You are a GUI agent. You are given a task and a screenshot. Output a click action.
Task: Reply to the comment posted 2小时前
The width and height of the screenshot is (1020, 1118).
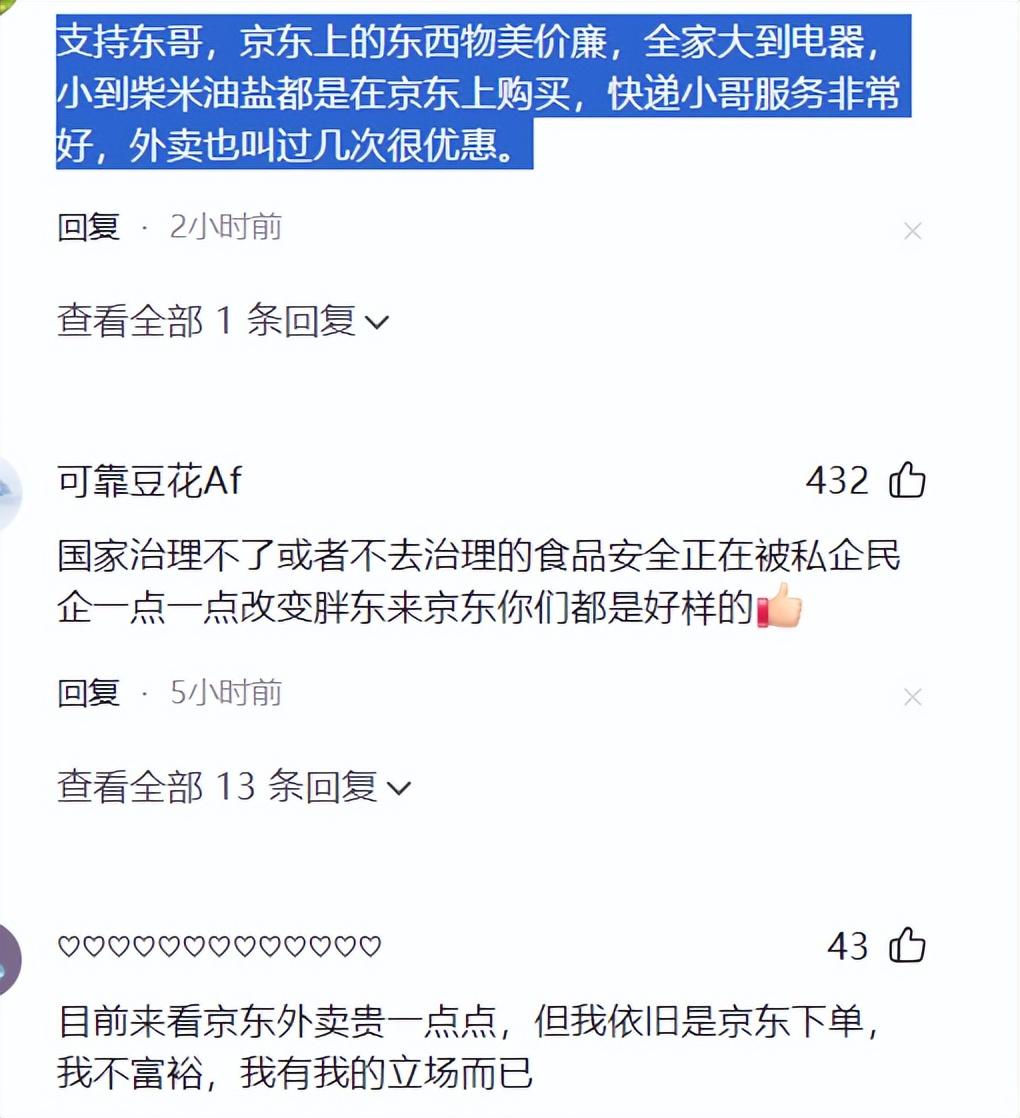89,228
